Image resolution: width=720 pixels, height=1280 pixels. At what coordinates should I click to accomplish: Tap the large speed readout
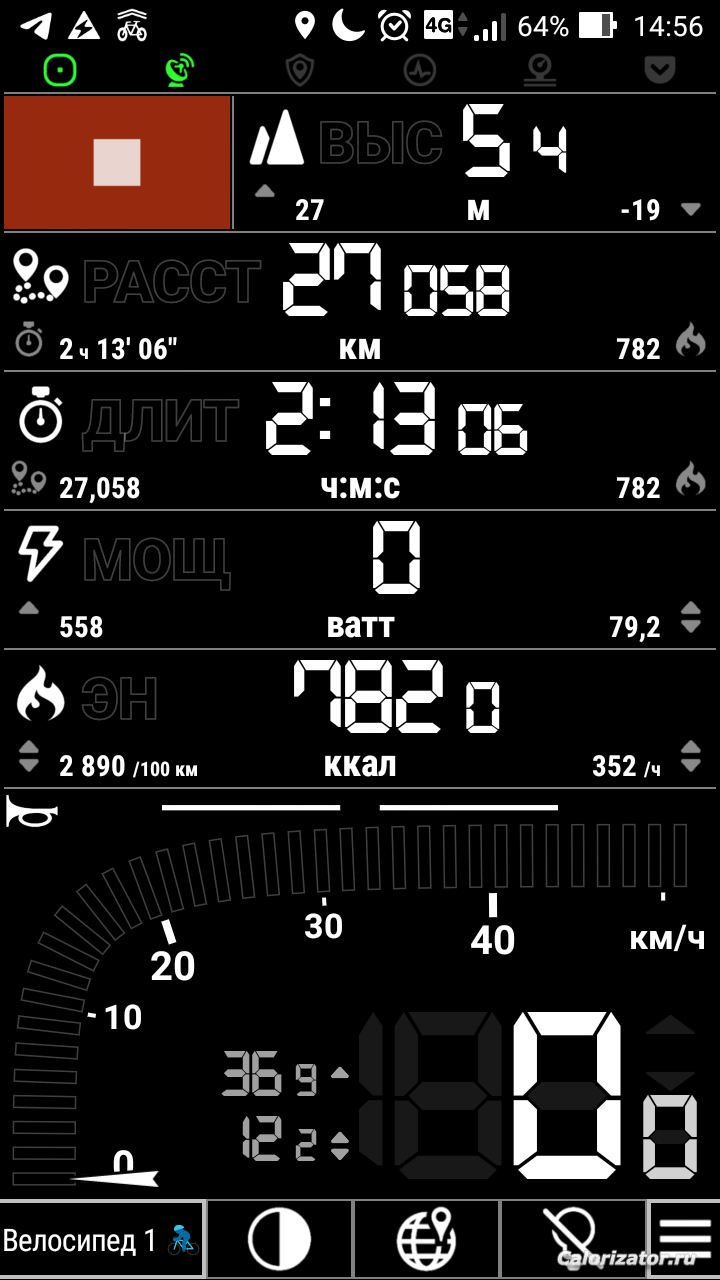click(x=530, y=1095)
